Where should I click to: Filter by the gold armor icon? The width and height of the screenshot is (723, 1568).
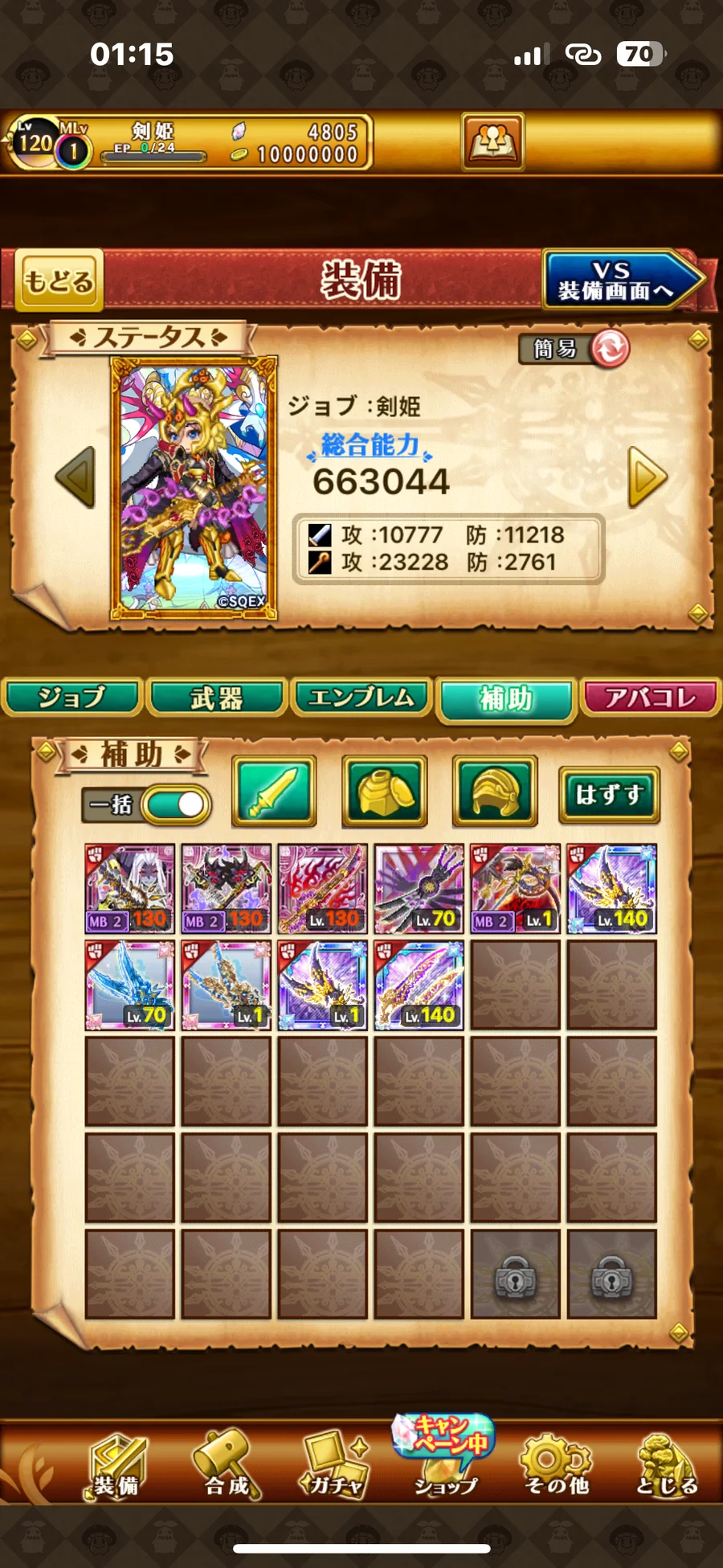pyautogui.click(x=384, y=792)
